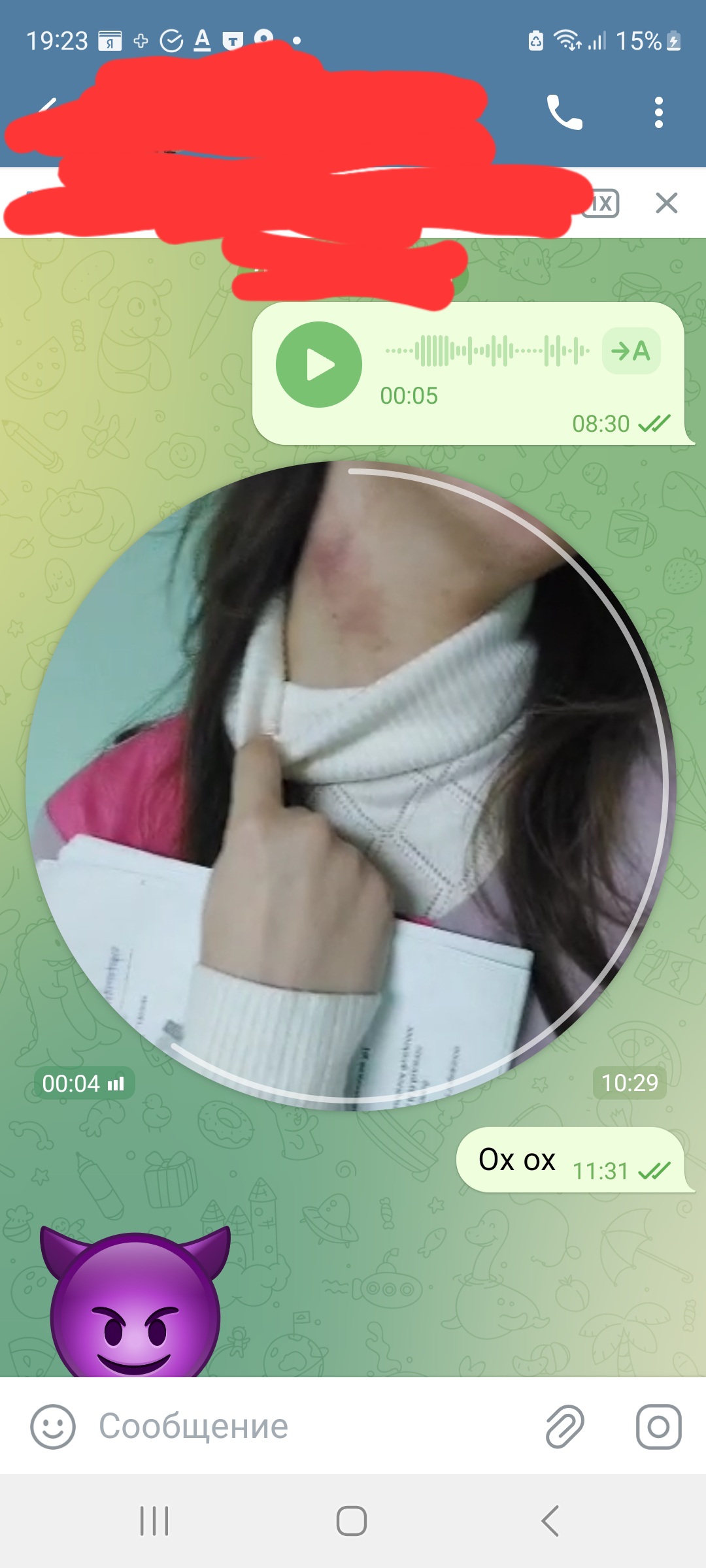Start a voice call from the header
The image size is (706, 1568).
pyautogui.click(x=564, y=112)
